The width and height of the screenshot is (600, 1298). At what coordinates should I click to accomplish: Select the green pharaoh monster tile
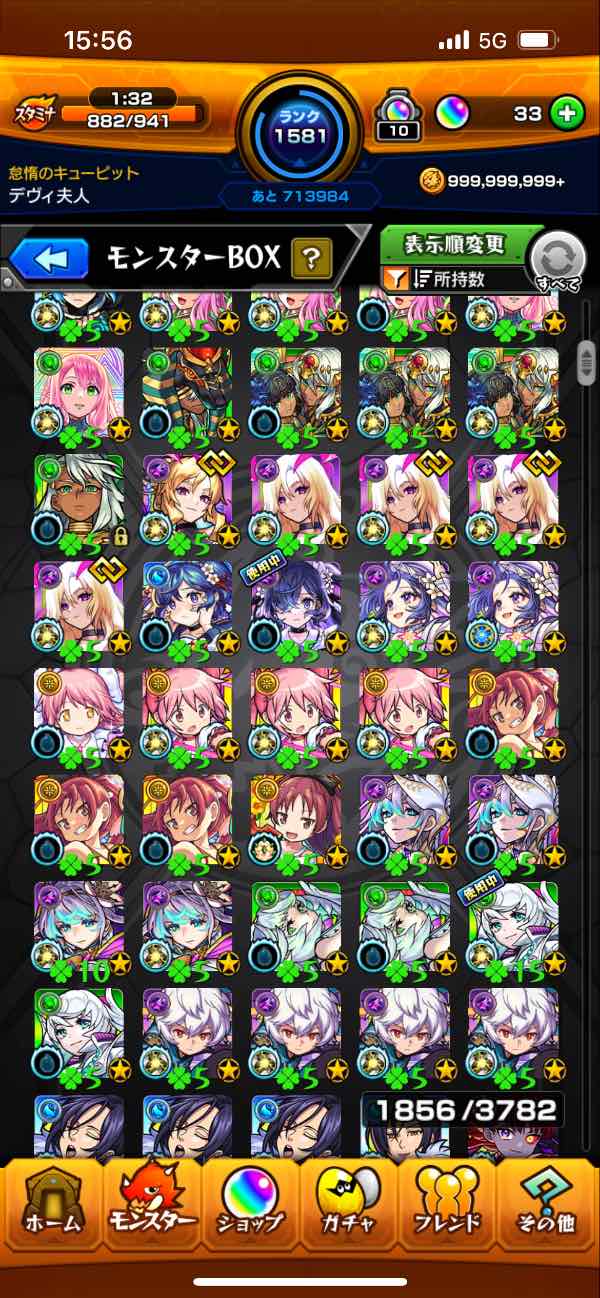click(187, 391)
